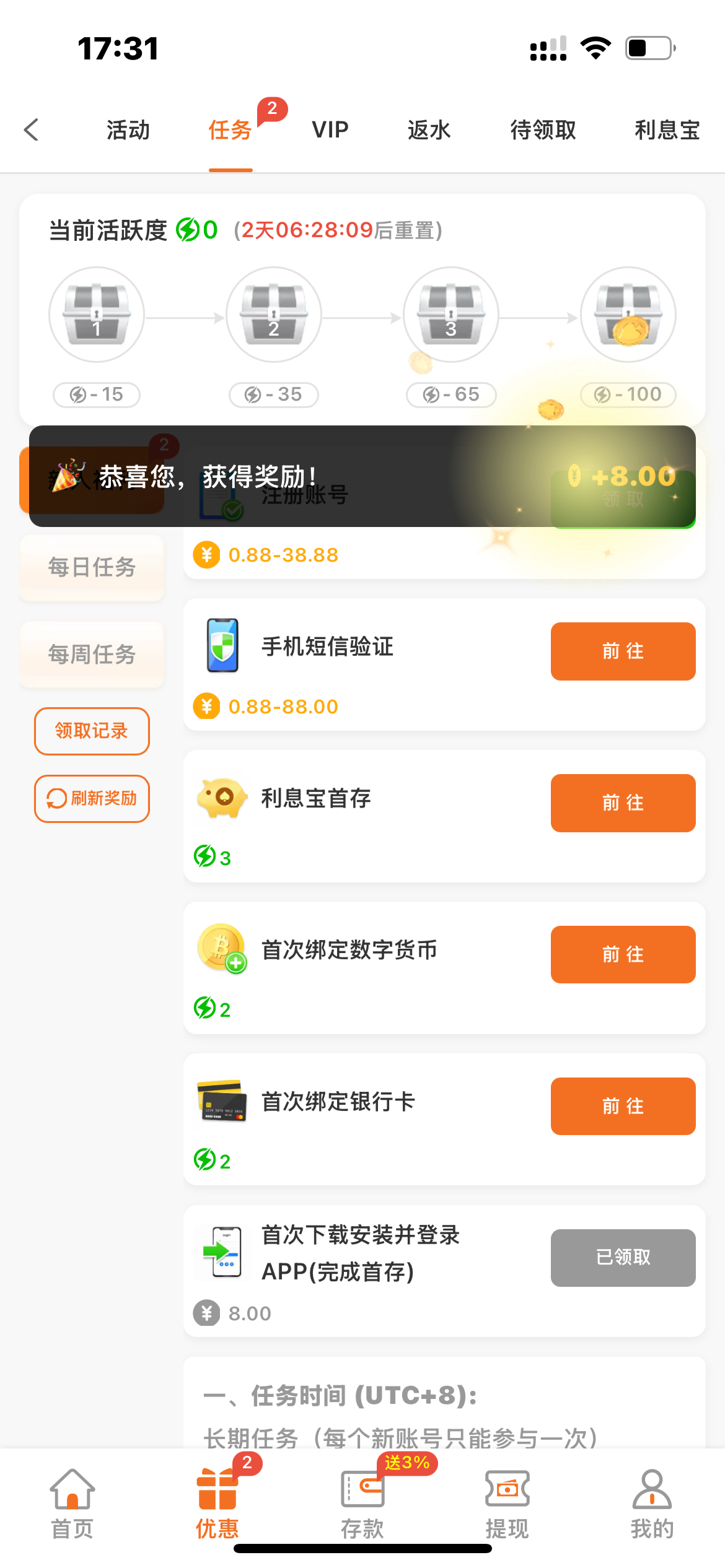Switch to the 返水 tab
Image resolution: width=725 pixels, height=1568 pixels.
pyautogui.click(x=429, y=130)
